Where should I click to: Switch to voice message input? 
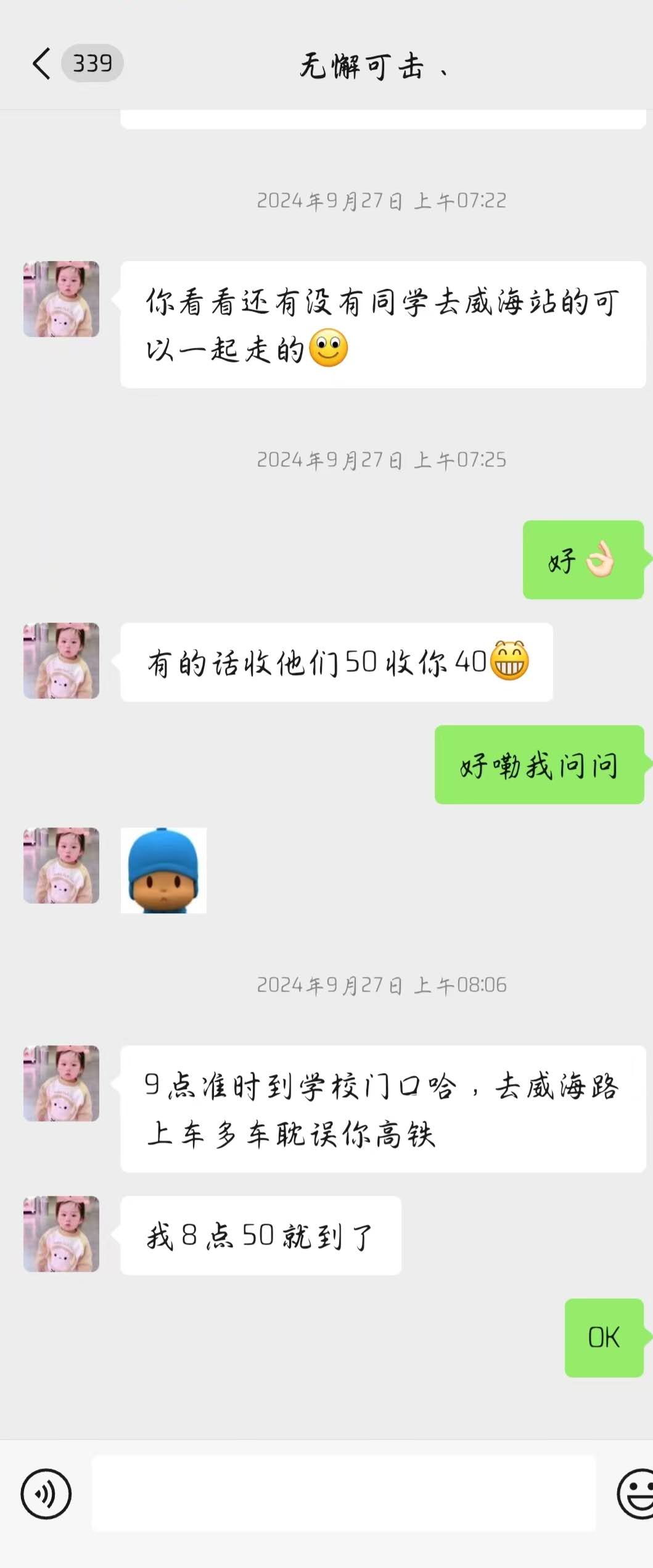(46, 1494)
